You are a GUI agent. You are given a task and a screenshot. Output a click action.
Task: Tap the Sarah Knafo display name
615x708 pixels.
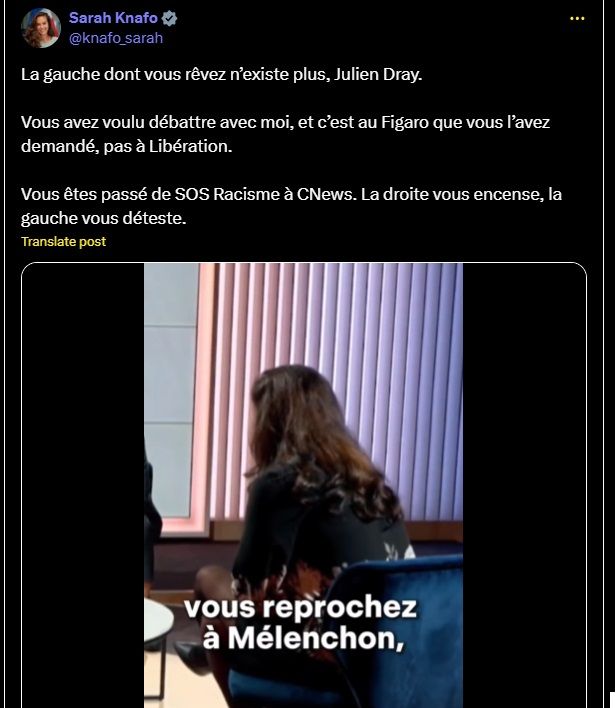pyautogui.click(x=110, y=18)
